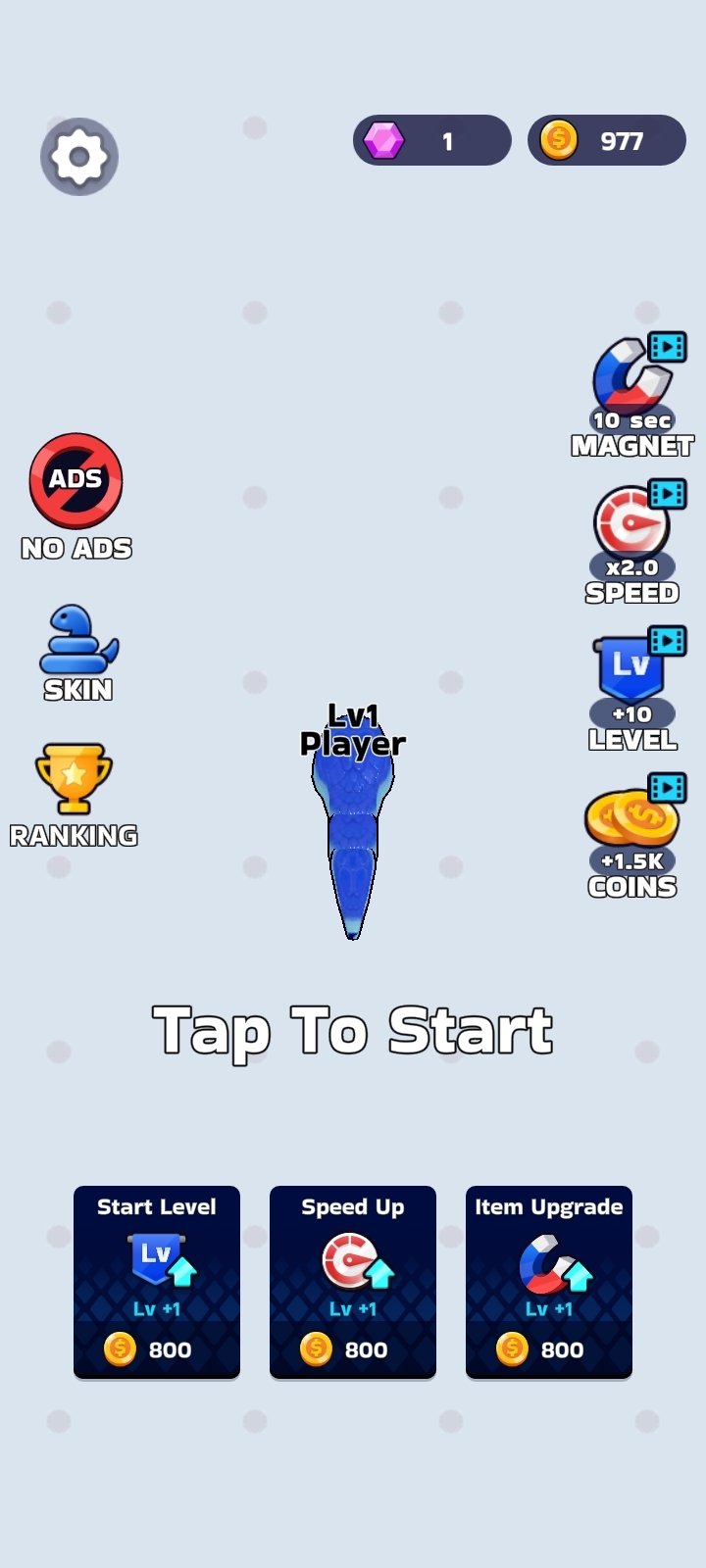
Task: Open the settings gear
Action: 79,157
